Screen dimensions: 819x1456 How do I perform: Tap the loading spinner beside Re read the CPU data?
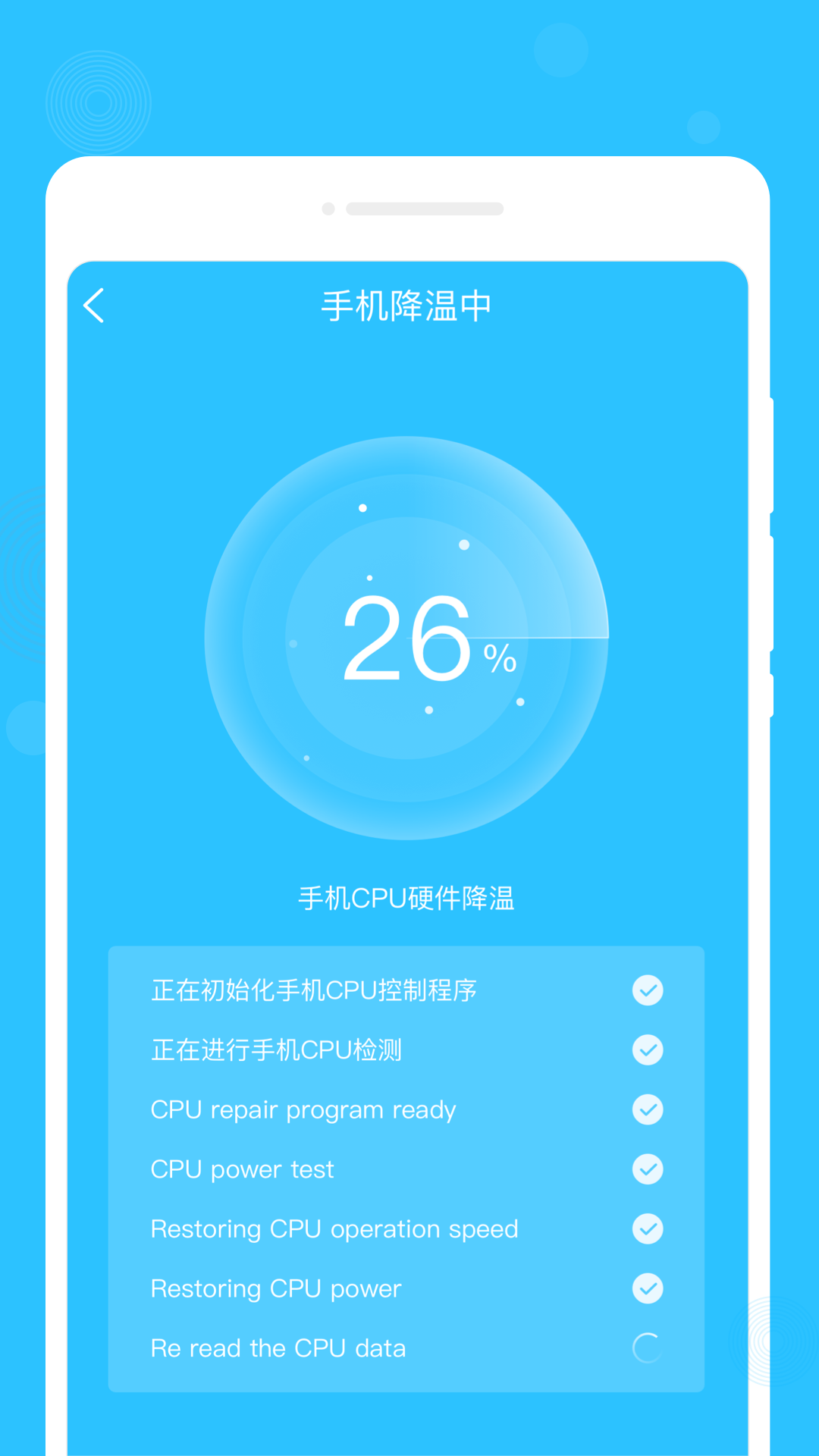tap(647, 1348)
